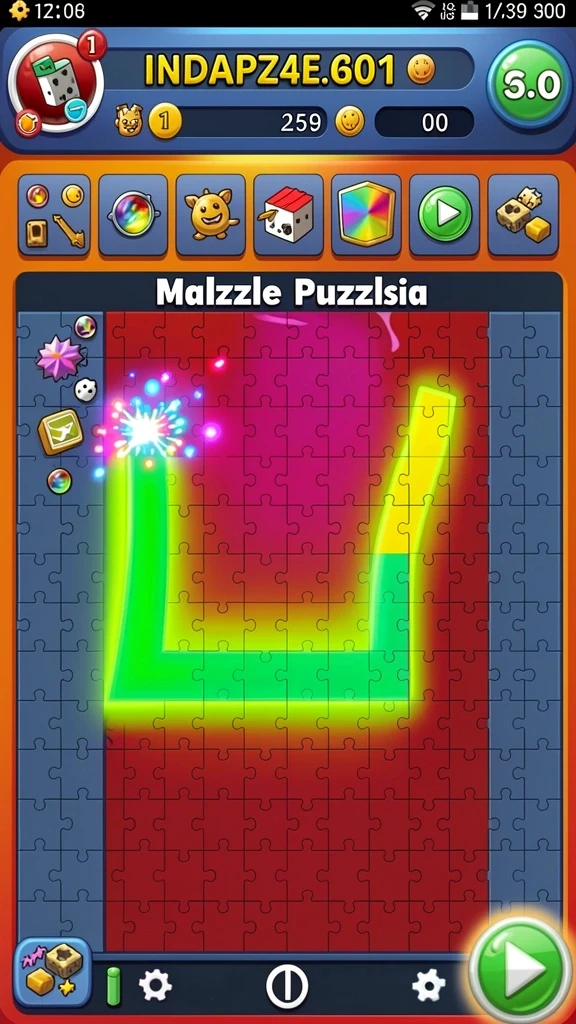Choose the red-roofed cube tile
Image resolution: width=576 pixels, height=1024 pixels.
point(289,214)
